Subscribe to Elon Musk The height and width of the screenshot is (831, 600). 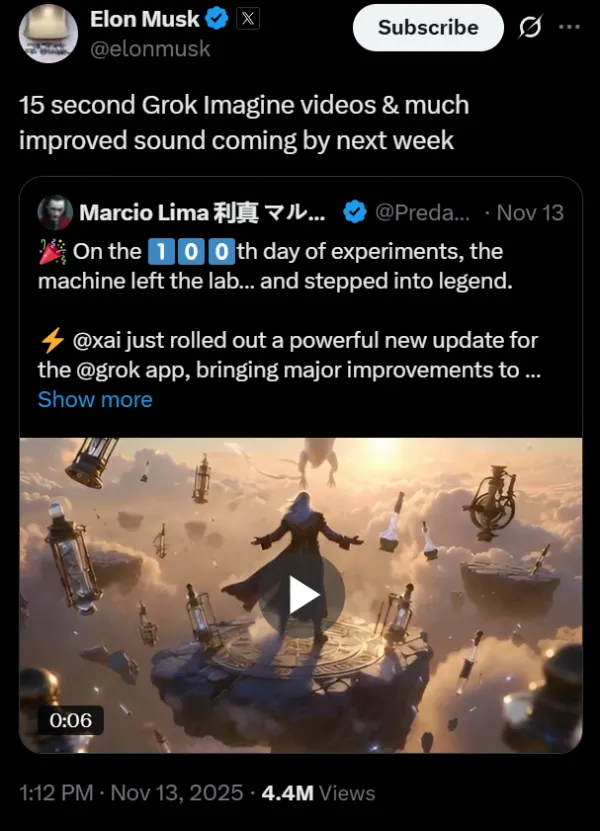(x=428, y=28)
